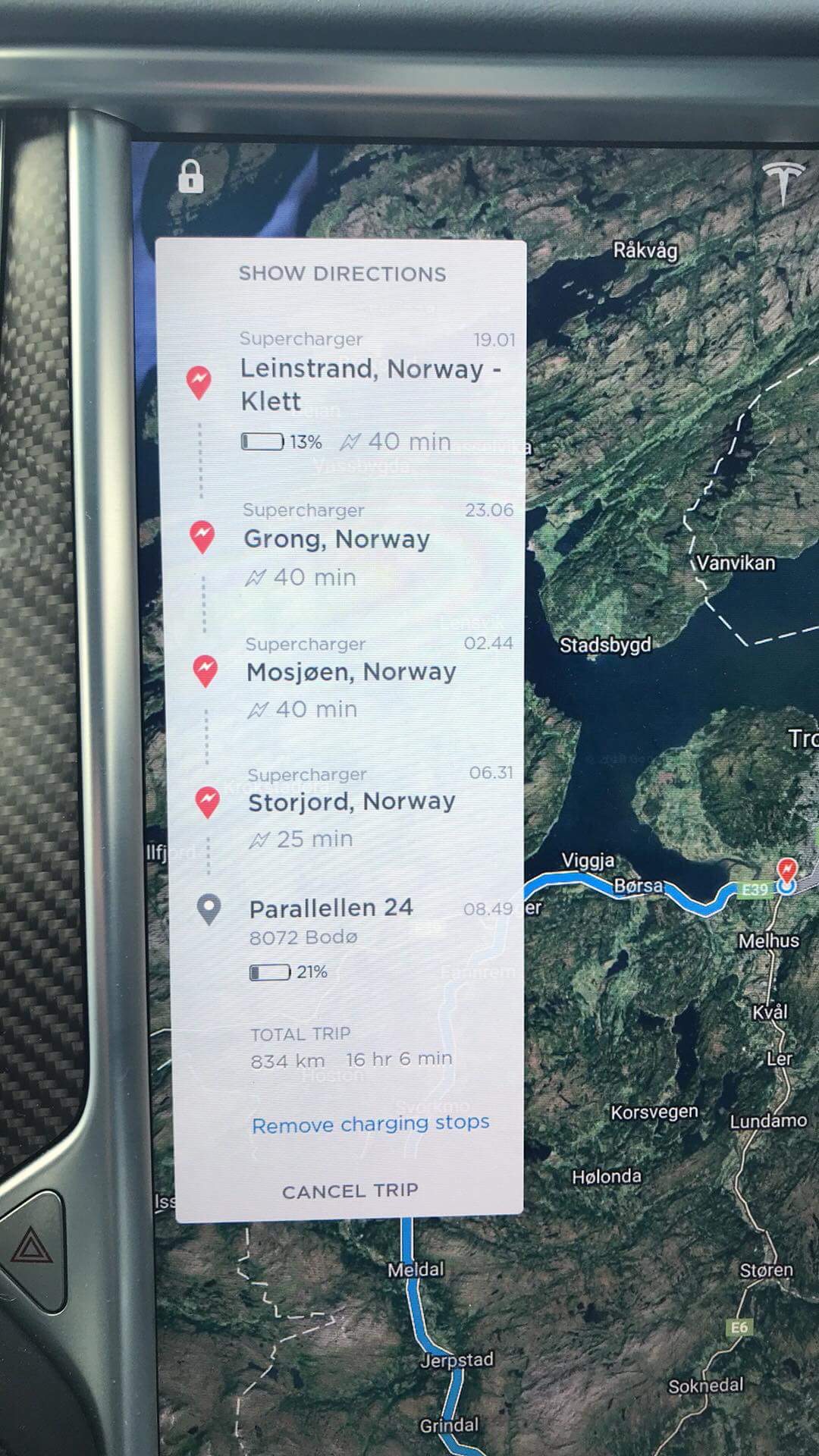Open the Leinstrand, Norway - Klett Supercharger stop
The height and width of the screenshot is (1456, 819).
coord(369,384)
